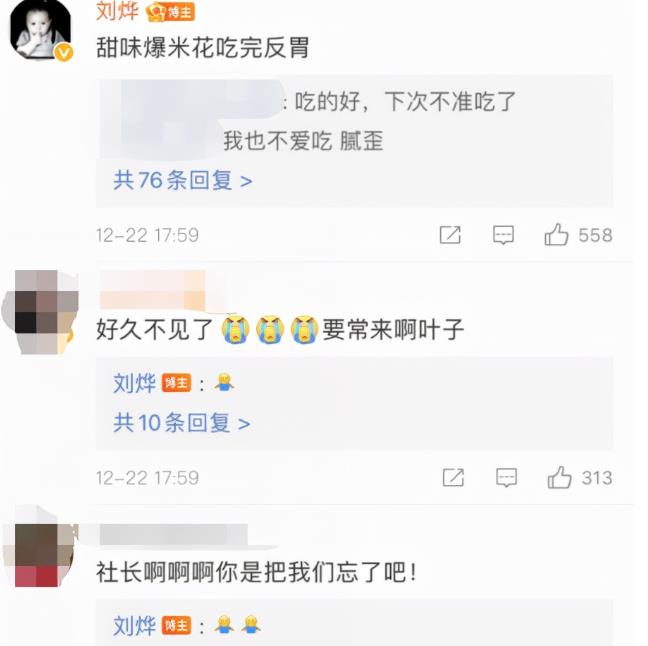Open 刘烨 name at top comment
The image size is (648, 646).
[117, 11]
